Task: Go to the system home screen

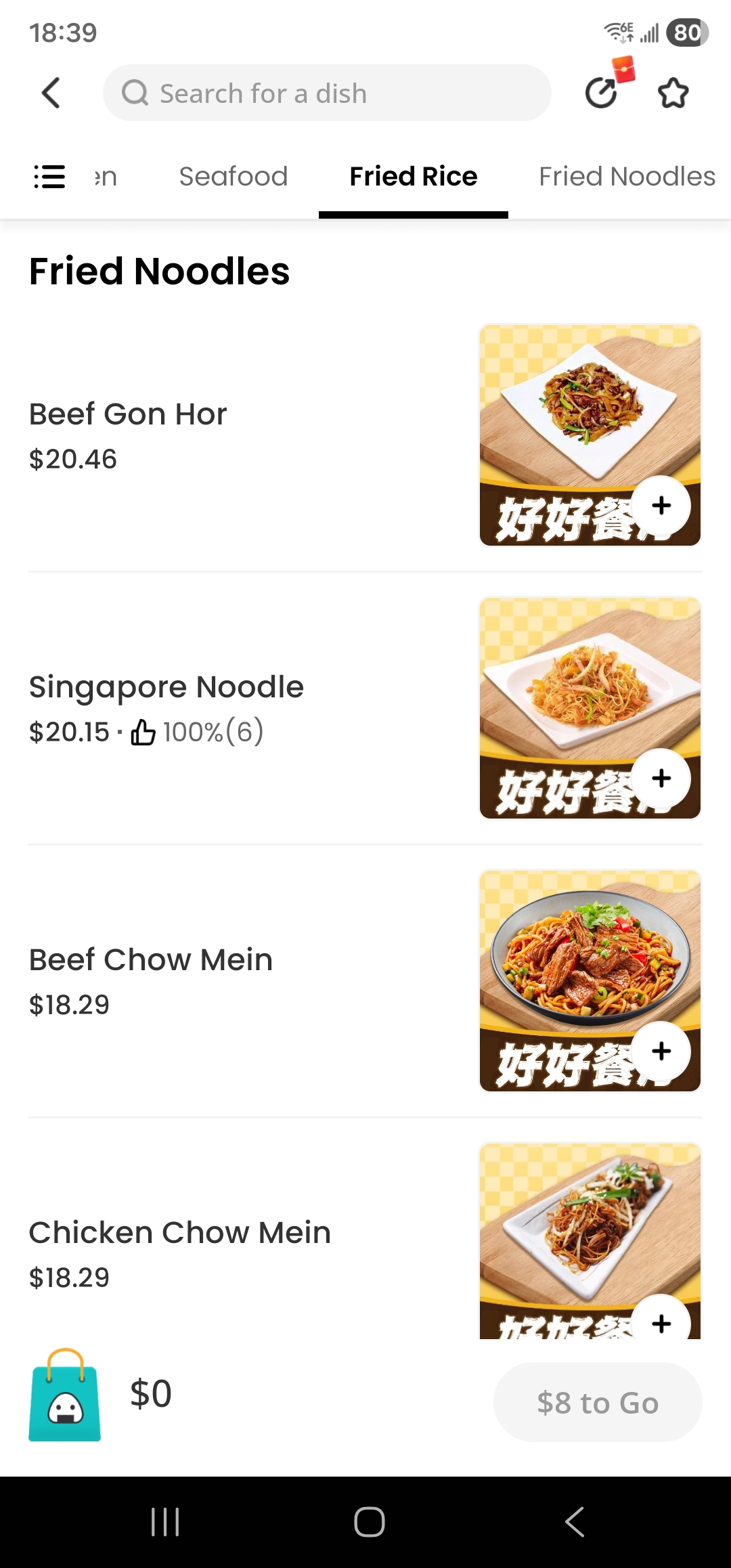Action: point(370,1522)
